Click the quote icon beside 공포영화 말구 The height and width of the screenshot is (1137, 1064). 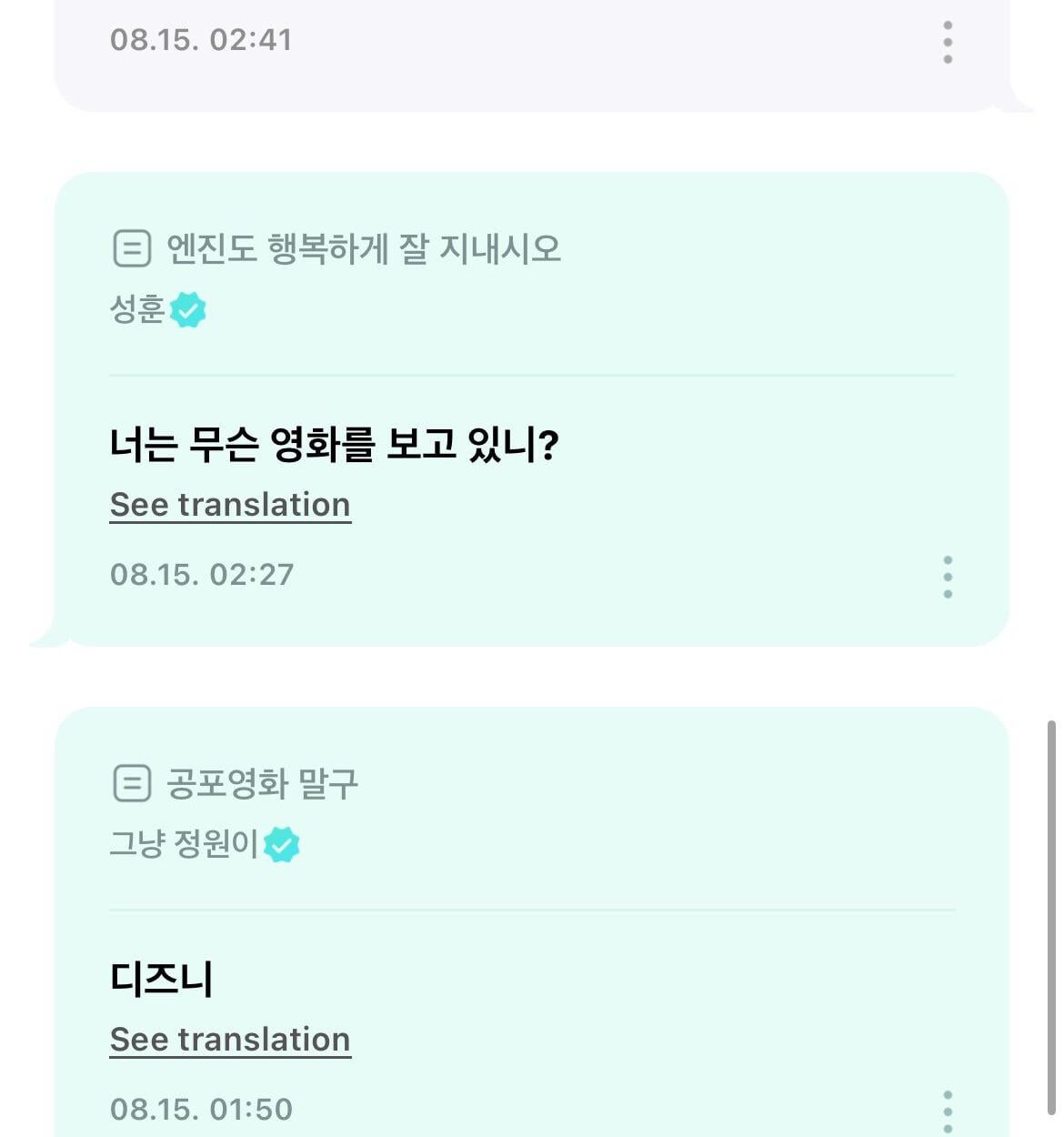point(130,783)
